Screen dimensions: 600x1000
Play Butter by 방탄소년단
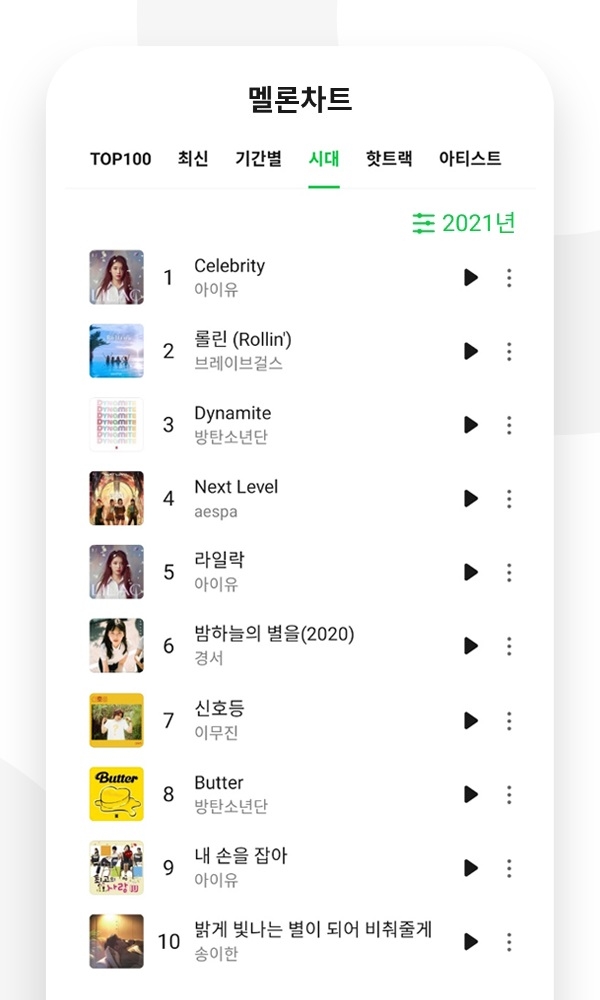click(x=471, y=794)
